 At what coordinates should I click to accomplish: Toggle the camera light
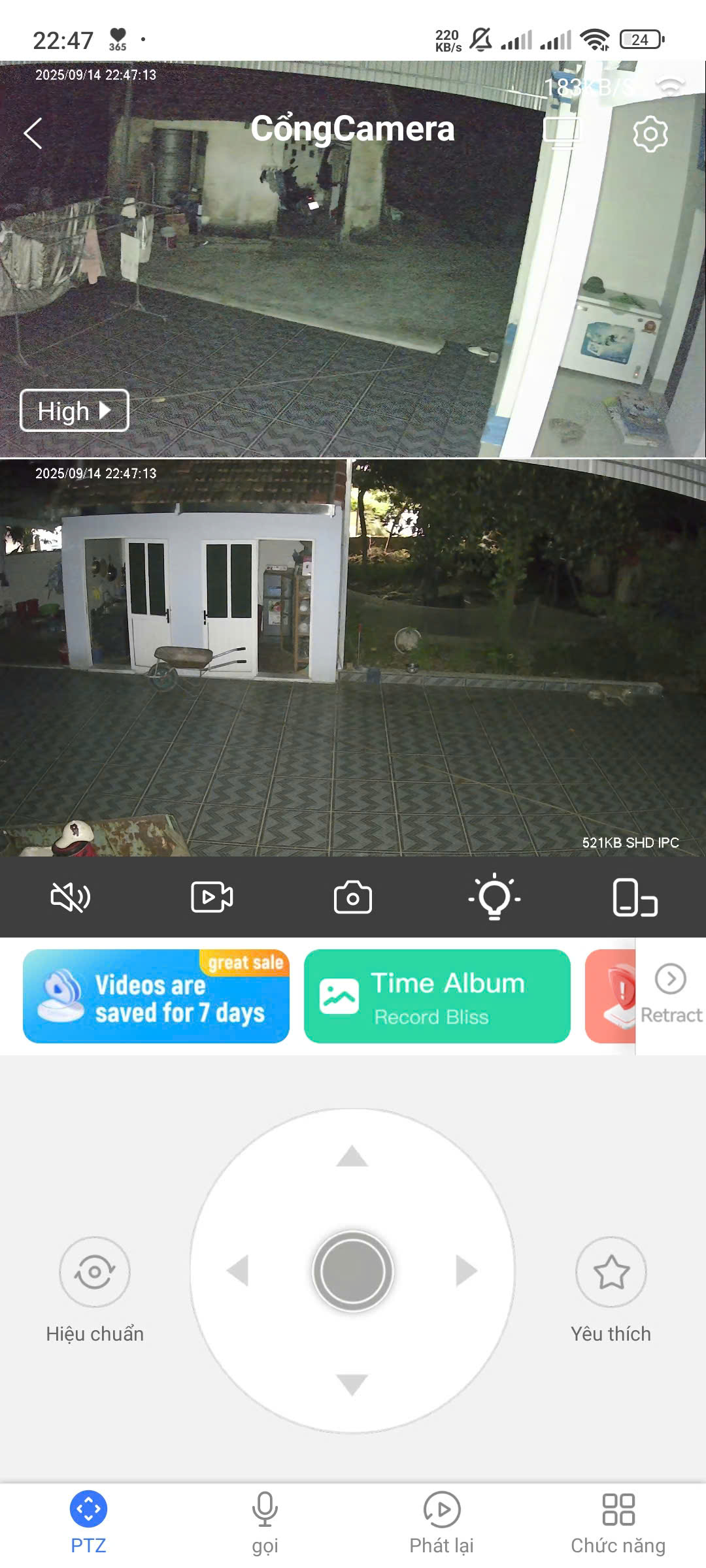click(x=494, y=897)
